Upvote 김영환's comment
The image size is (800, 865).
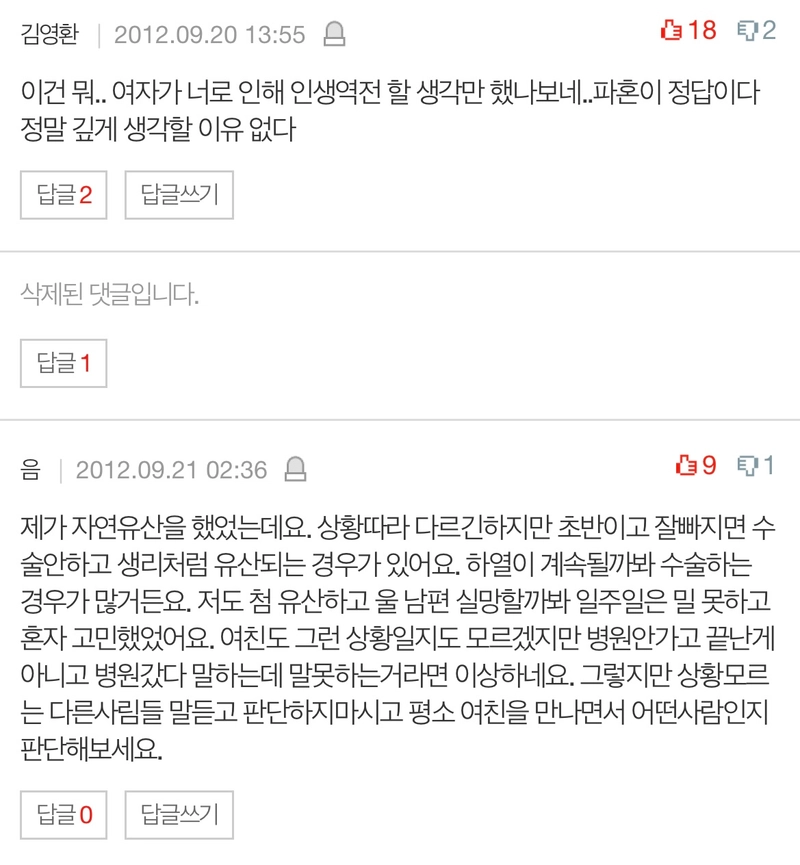point(689,31)
